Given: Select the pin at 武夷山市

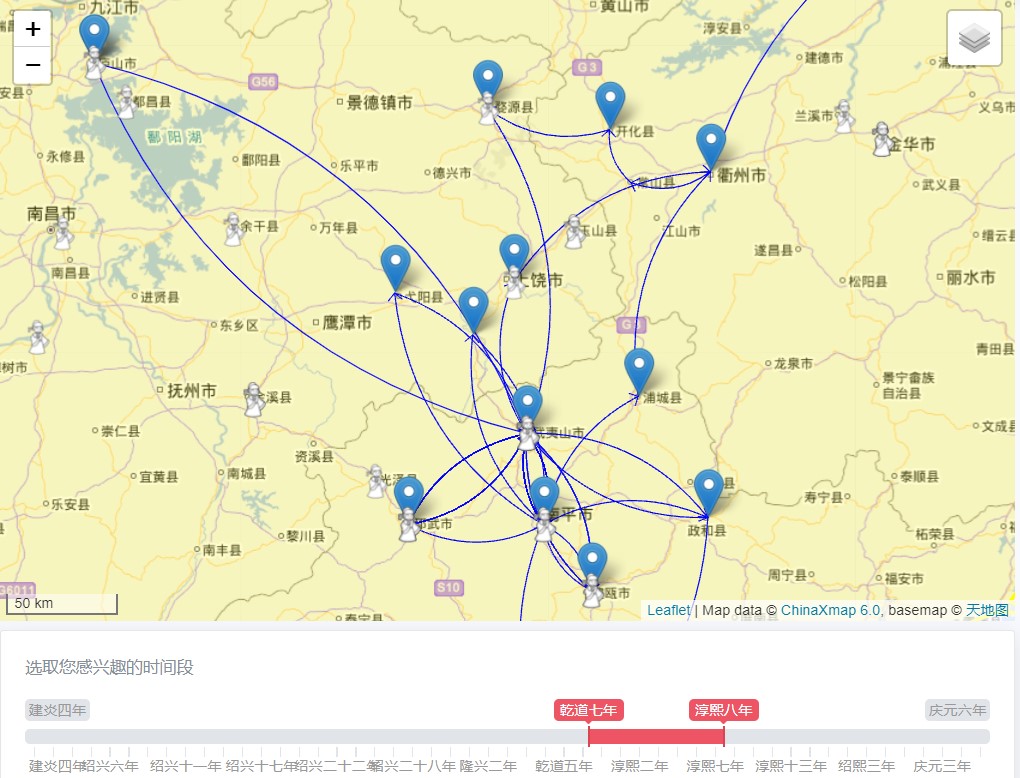Looking at the screenshot, I should click(x=527, y=404).
